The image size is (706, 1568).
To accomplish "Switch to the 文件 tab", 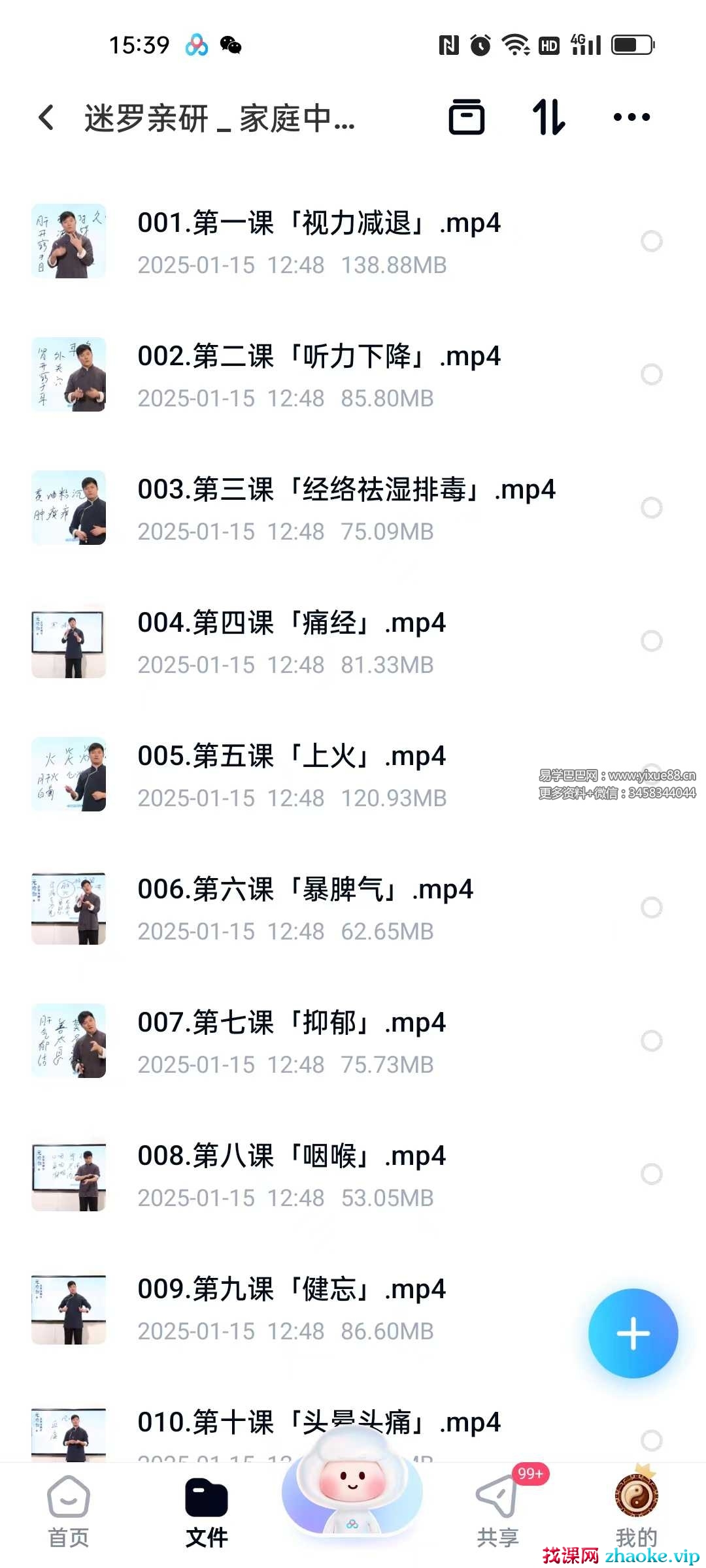I will pos(207,1511).
